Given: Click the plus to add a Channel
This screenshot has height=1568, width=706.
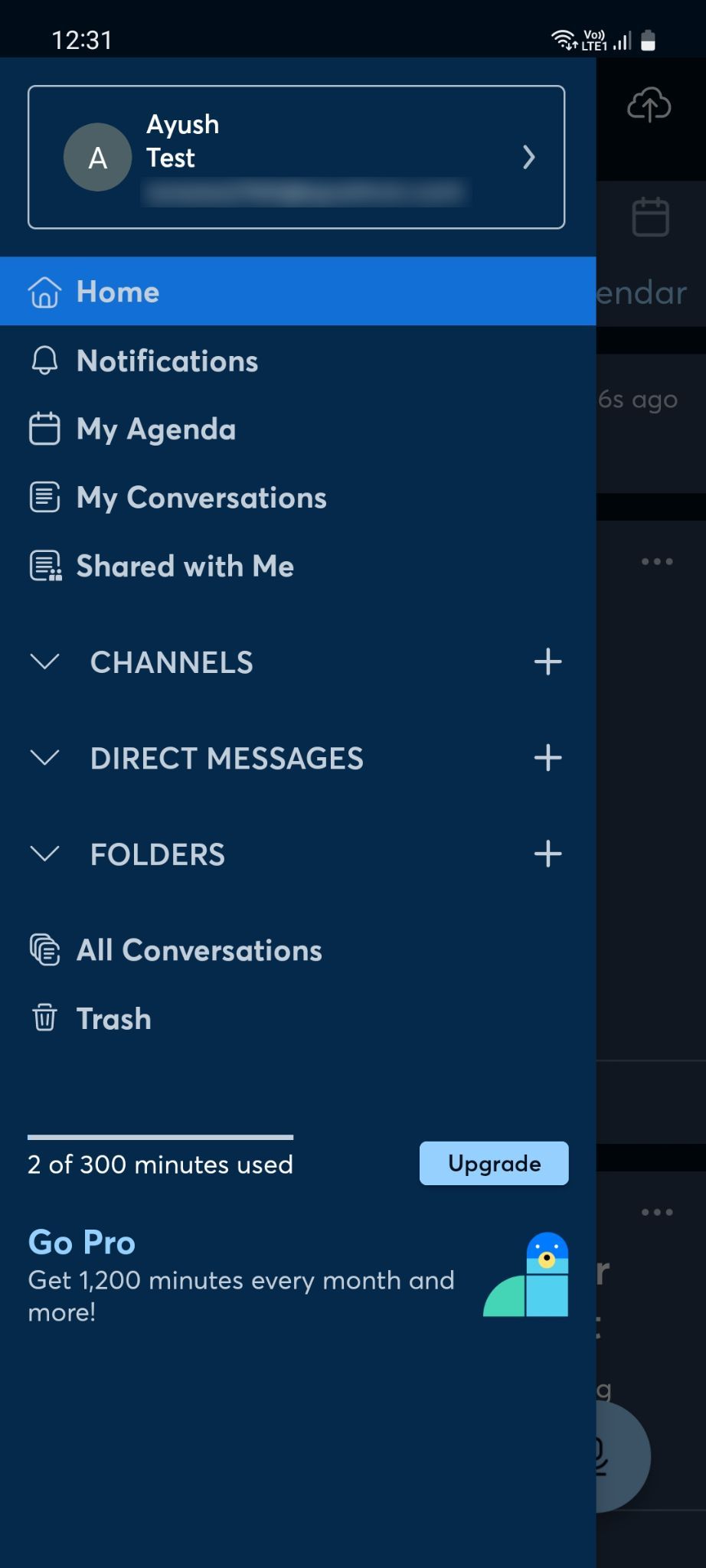Looking at the screenshot, I should [548, 662].
